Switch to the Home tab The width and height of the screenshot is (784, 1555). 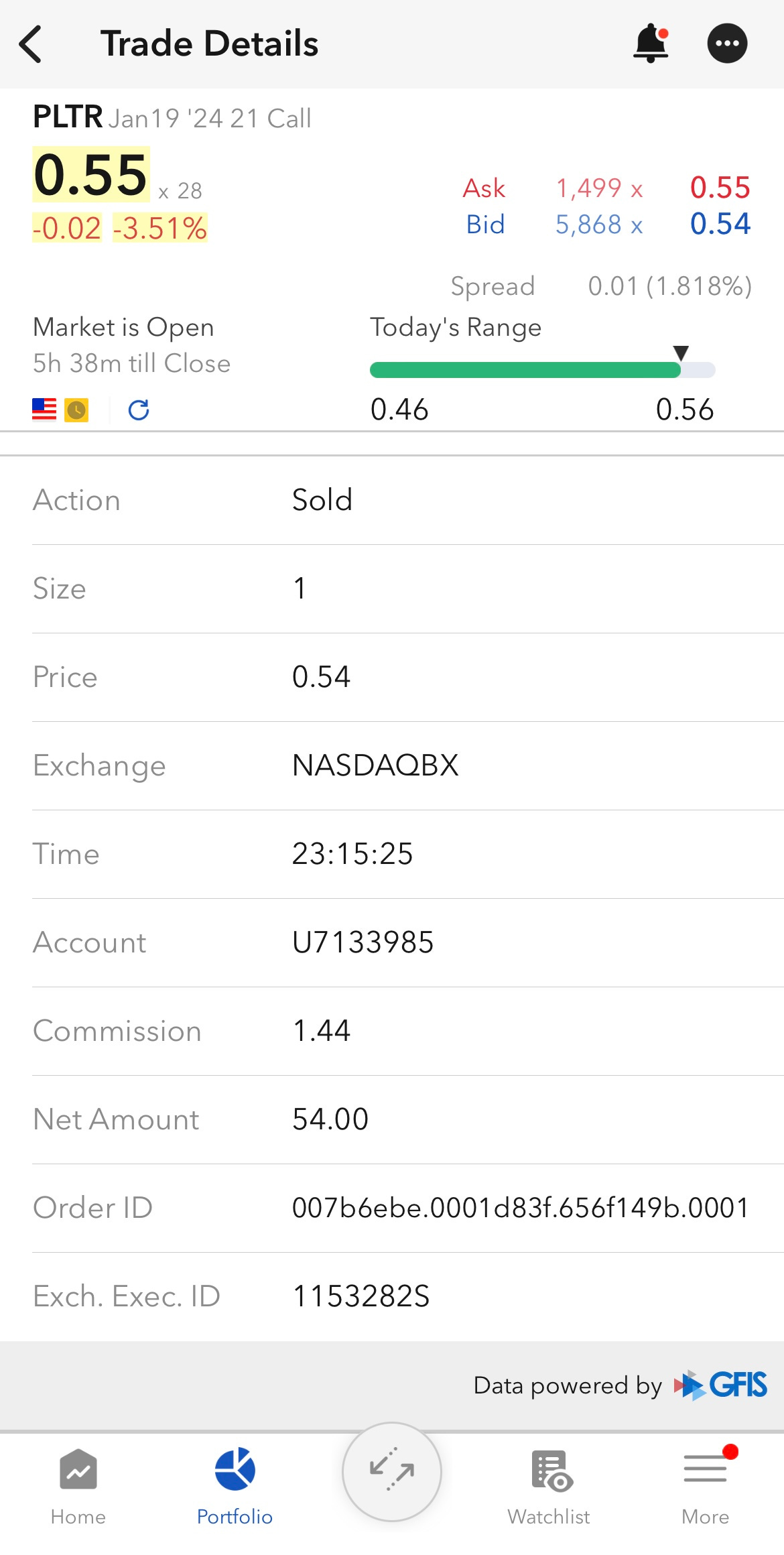(78, 1483)
